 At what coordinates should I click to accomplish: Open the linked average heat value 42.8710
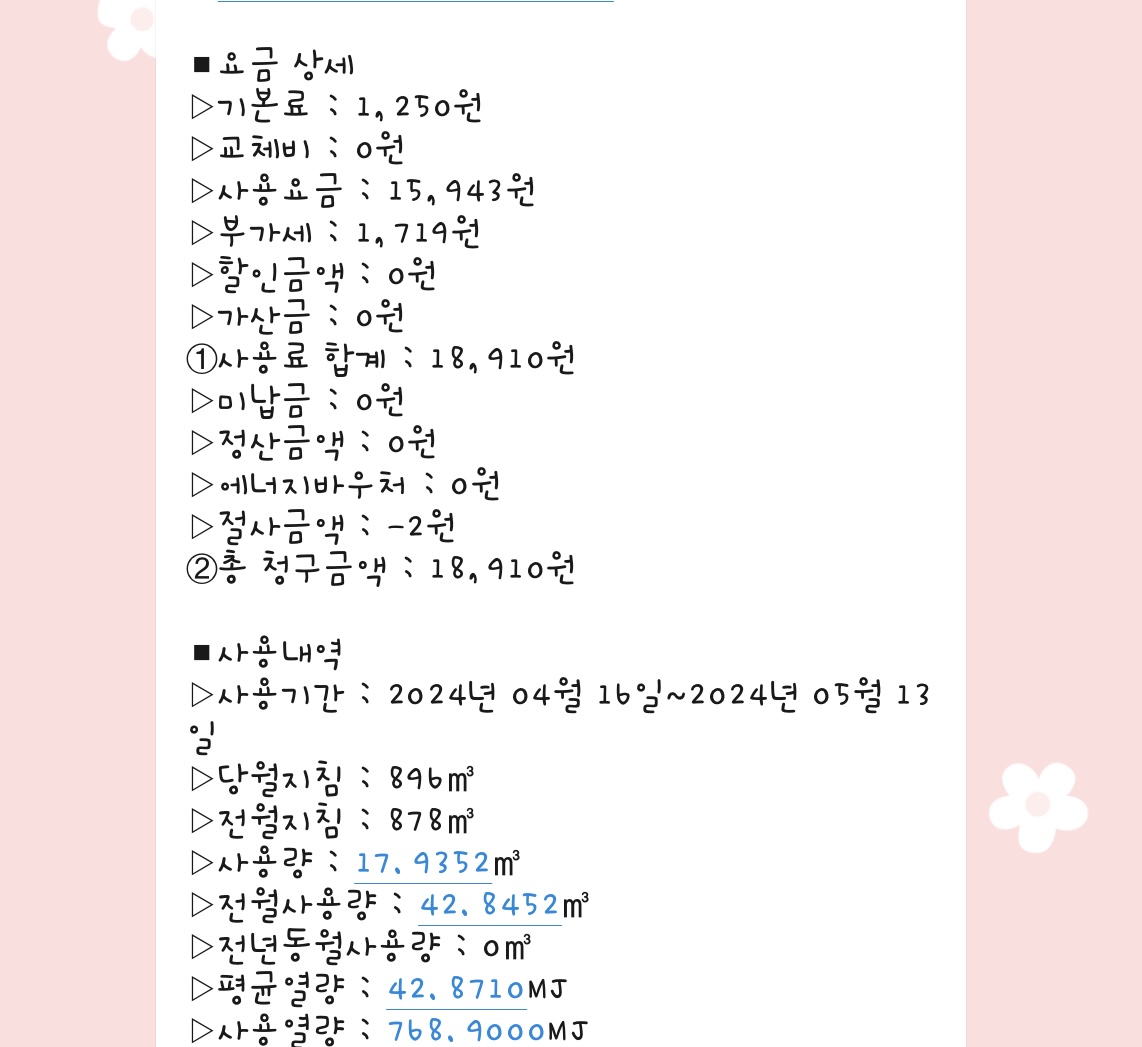click(456, 990)
